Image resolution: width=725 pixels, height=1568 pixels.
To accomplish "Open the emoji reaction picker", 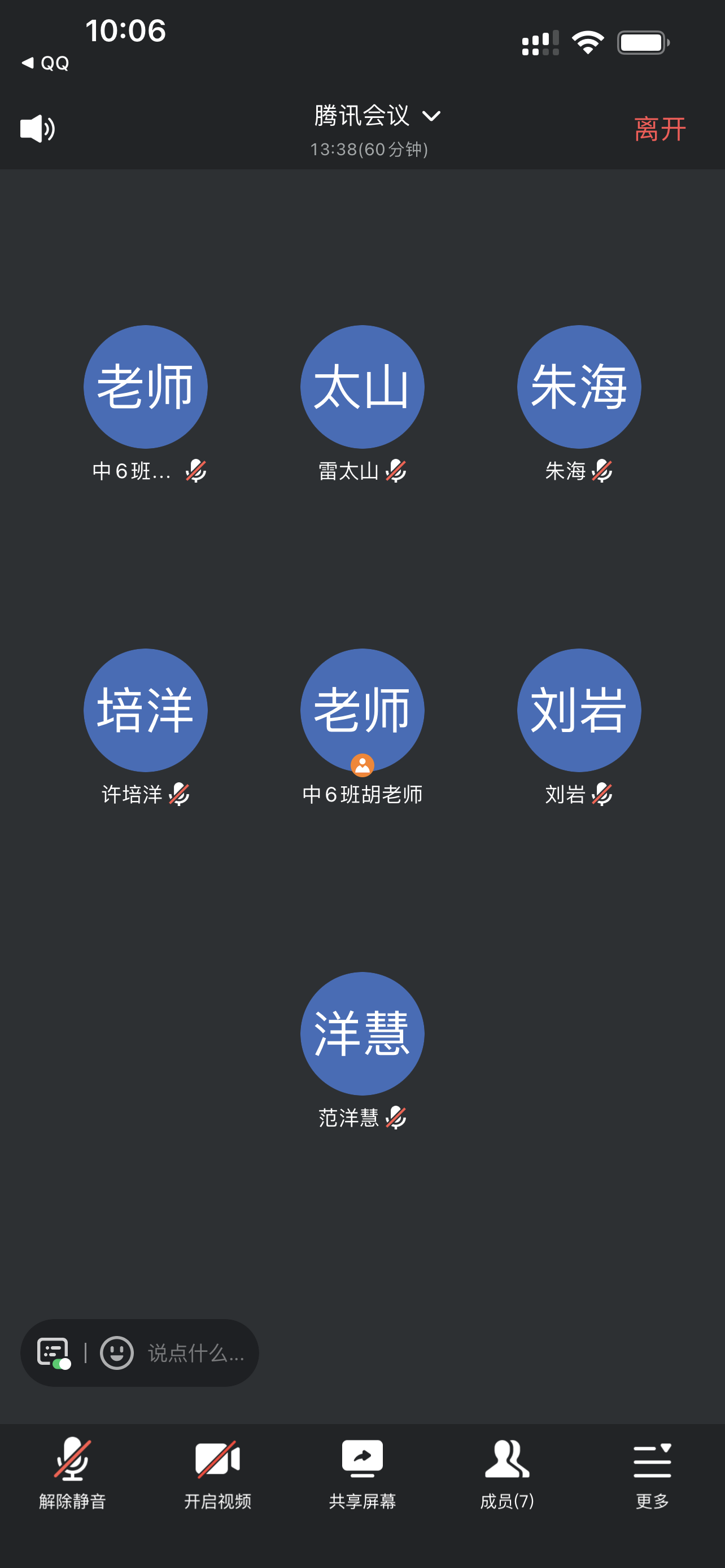I will pos(116,1352).
